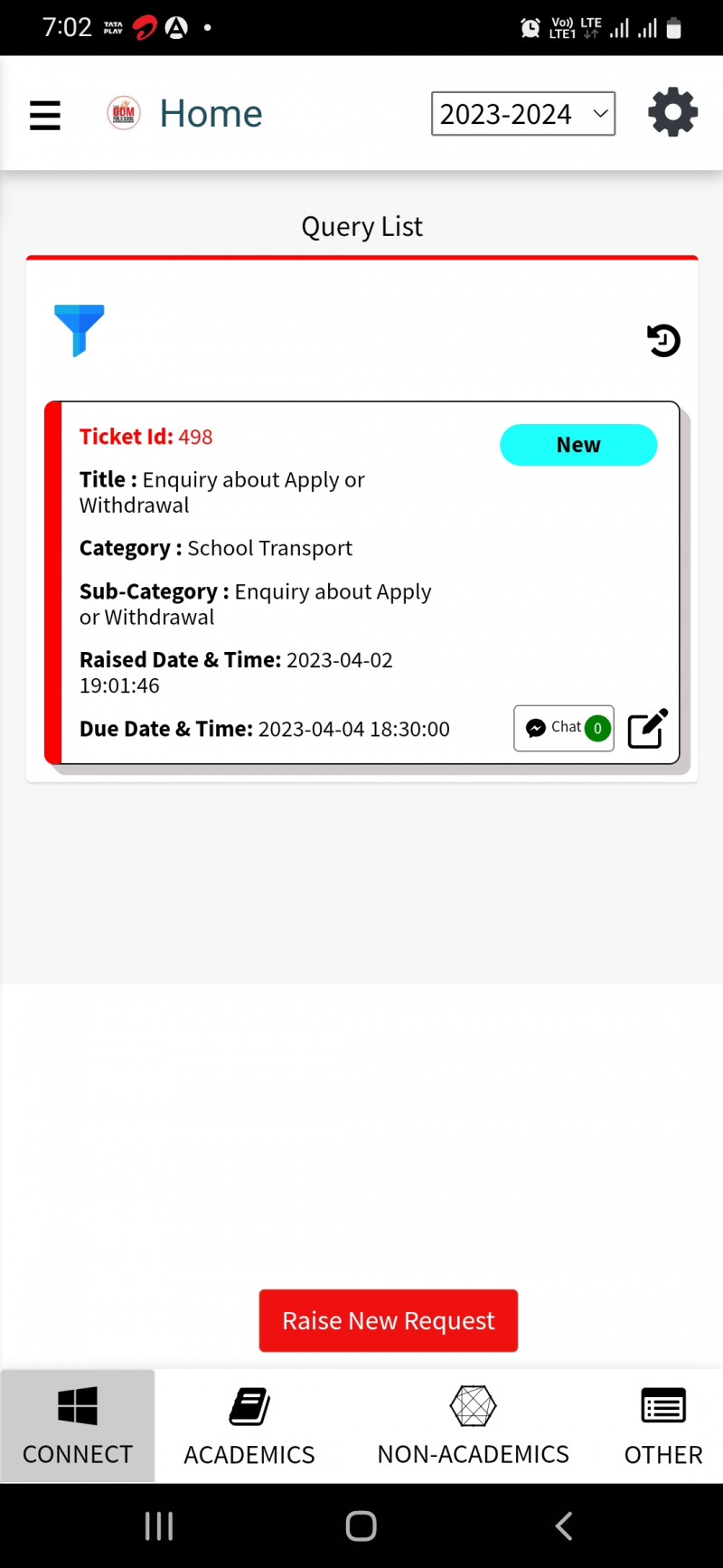Image resolution: width=723 pixels, height=1568 pixels.
Task: Switch to the Connect tab
Action: point(78,1425)
